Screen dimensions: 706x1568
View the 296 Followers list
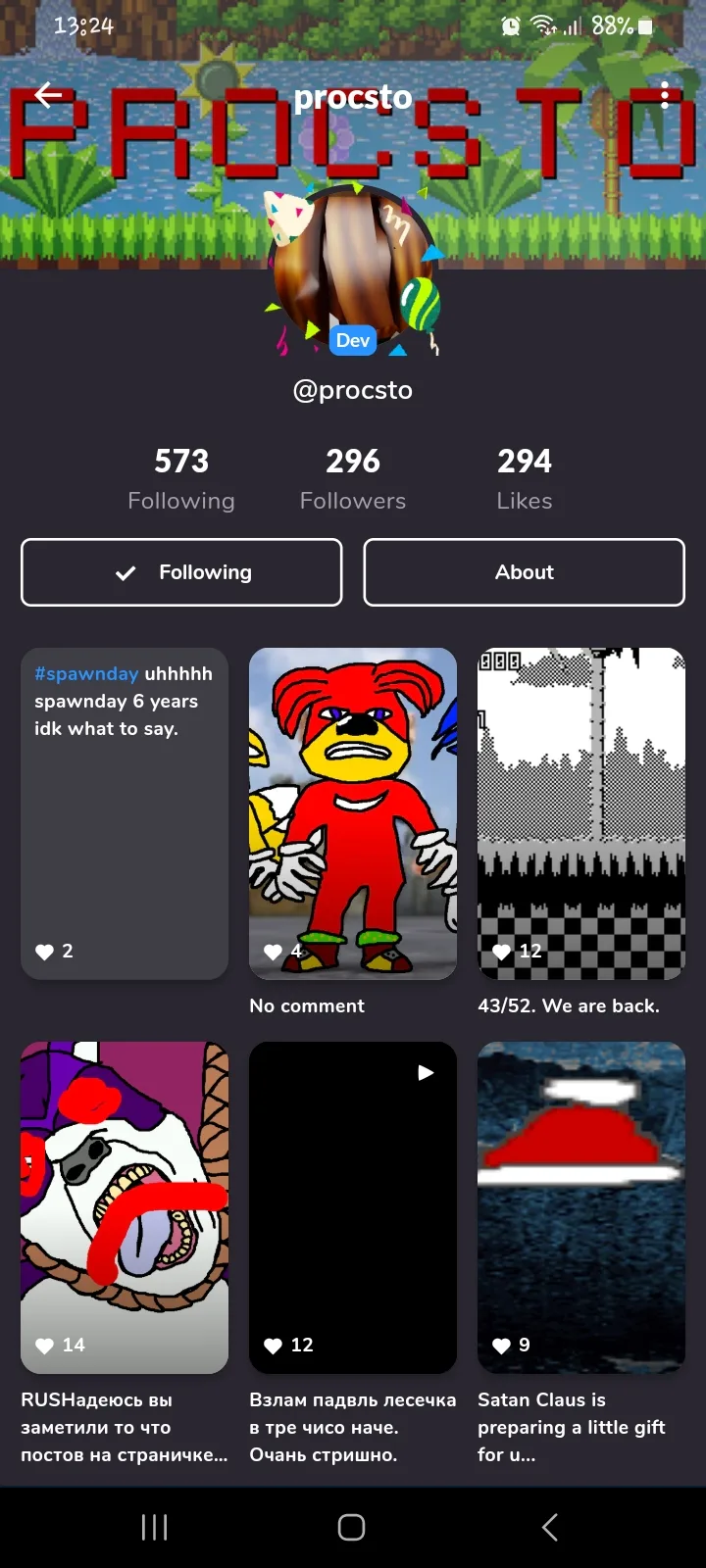pyautogui.click(x=353, y=479)
